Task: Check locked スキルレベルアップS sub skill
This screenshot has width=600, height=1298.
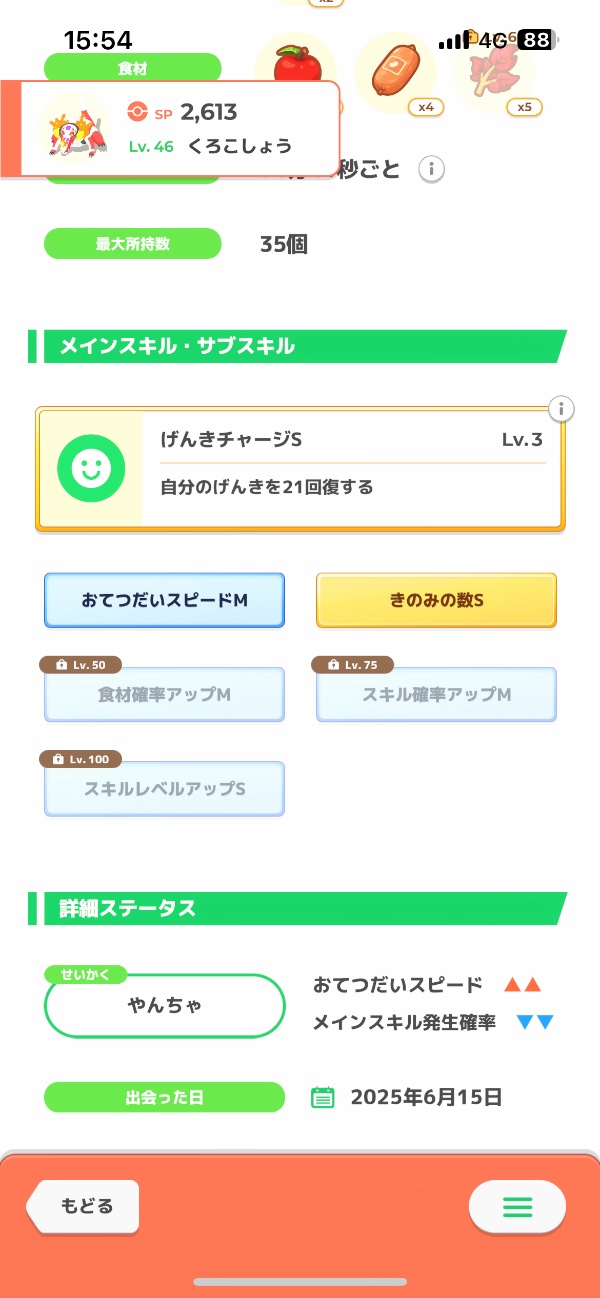Action: [165, 788]
